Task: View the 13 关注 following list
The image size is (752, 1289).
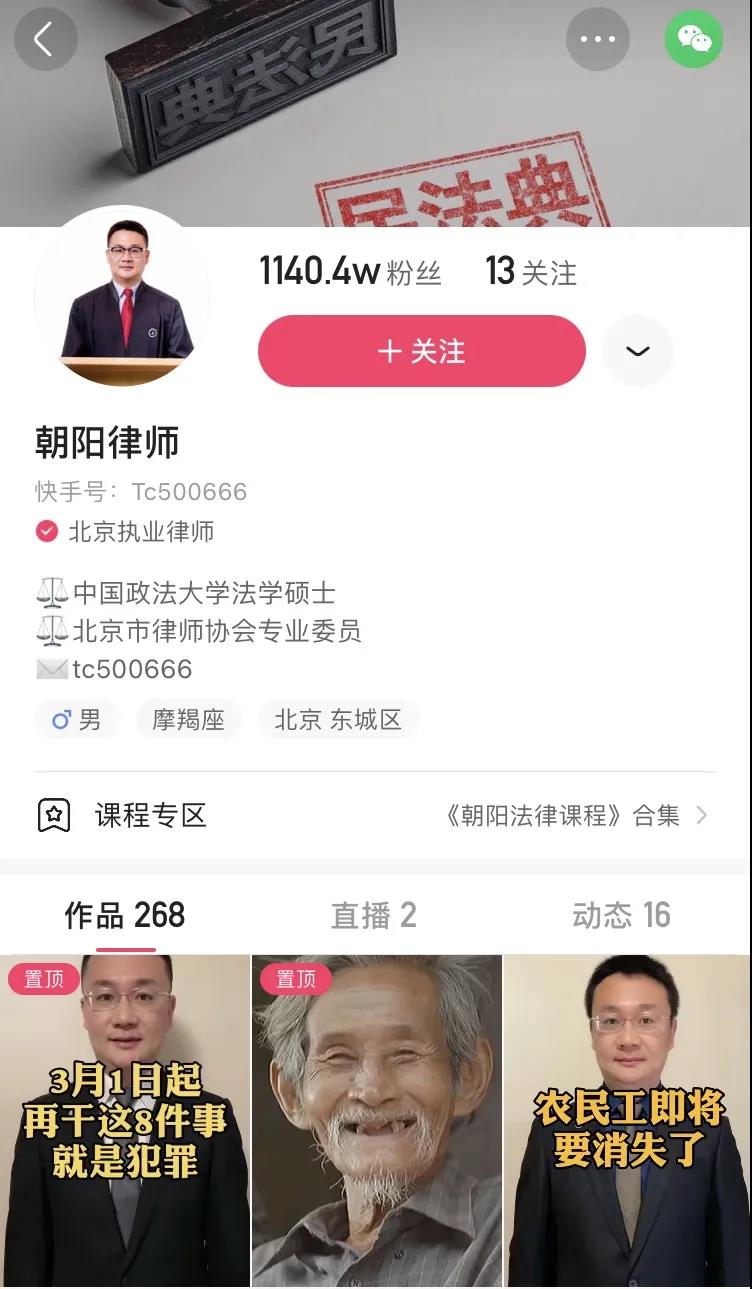Action: pos(530,272)
